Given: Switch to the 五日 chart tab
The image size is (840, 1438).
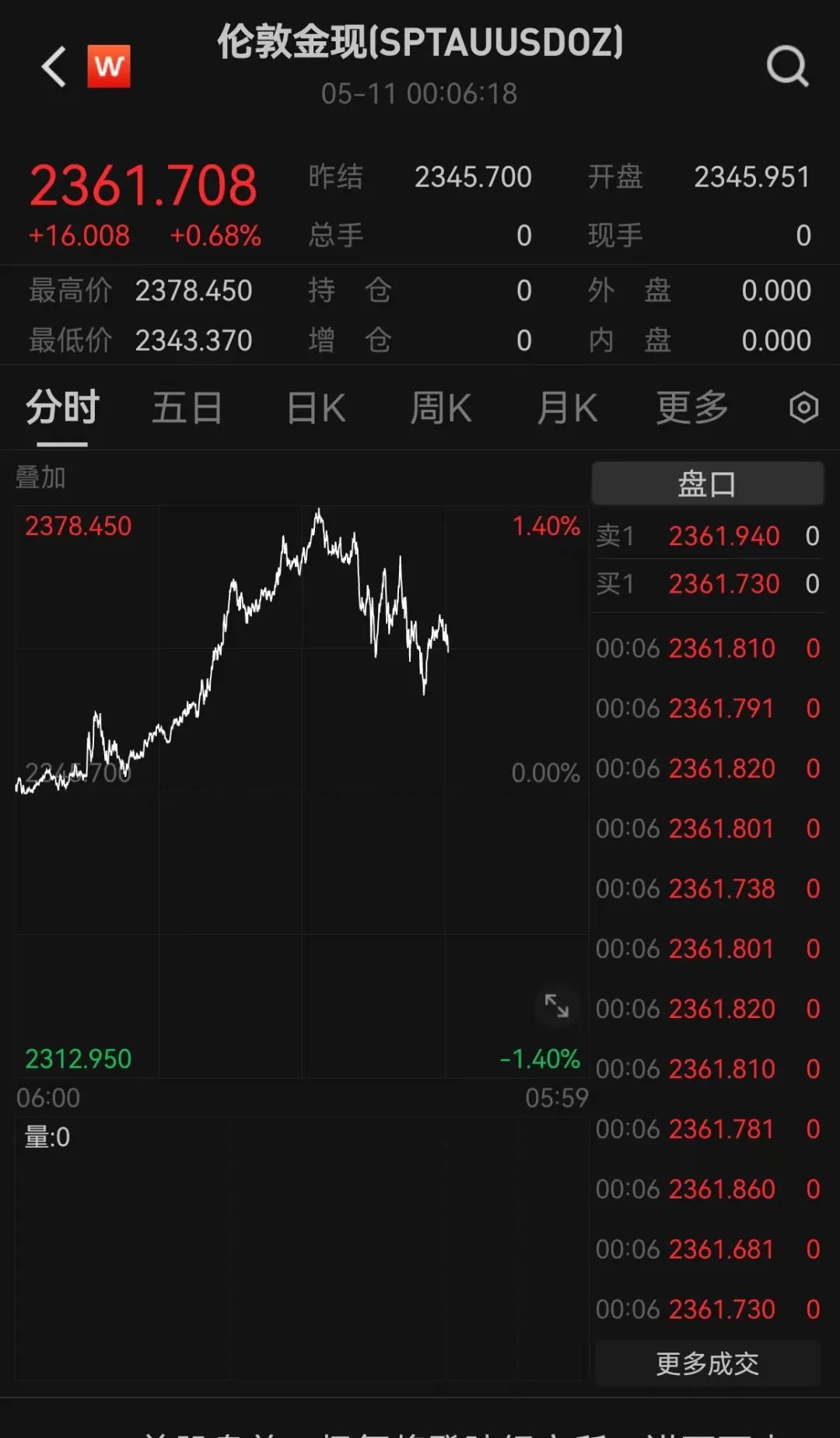Looking at the screenshot, I should tap(187, 408).
